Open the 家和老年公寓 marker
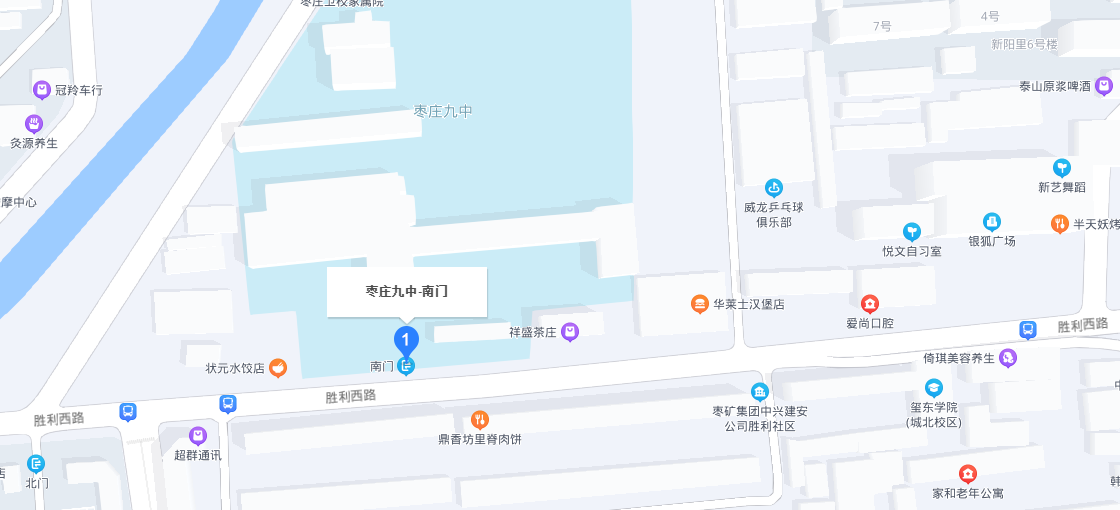 coord(967,474)
